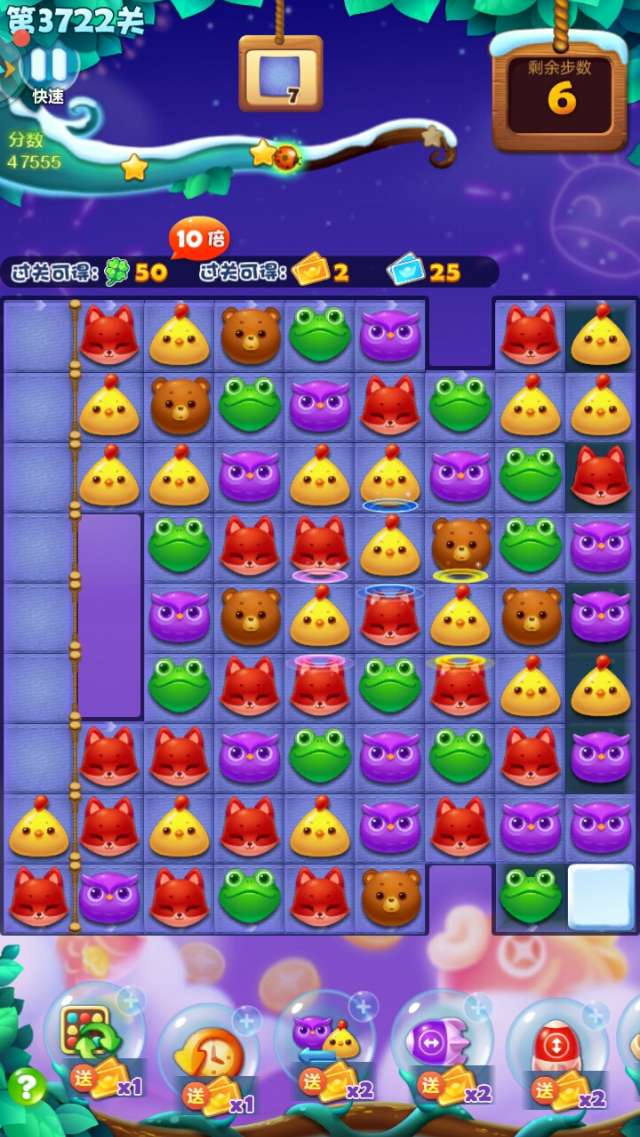
Task: Select the owl-chick swap booster
Action: (x=324, y=1040)
